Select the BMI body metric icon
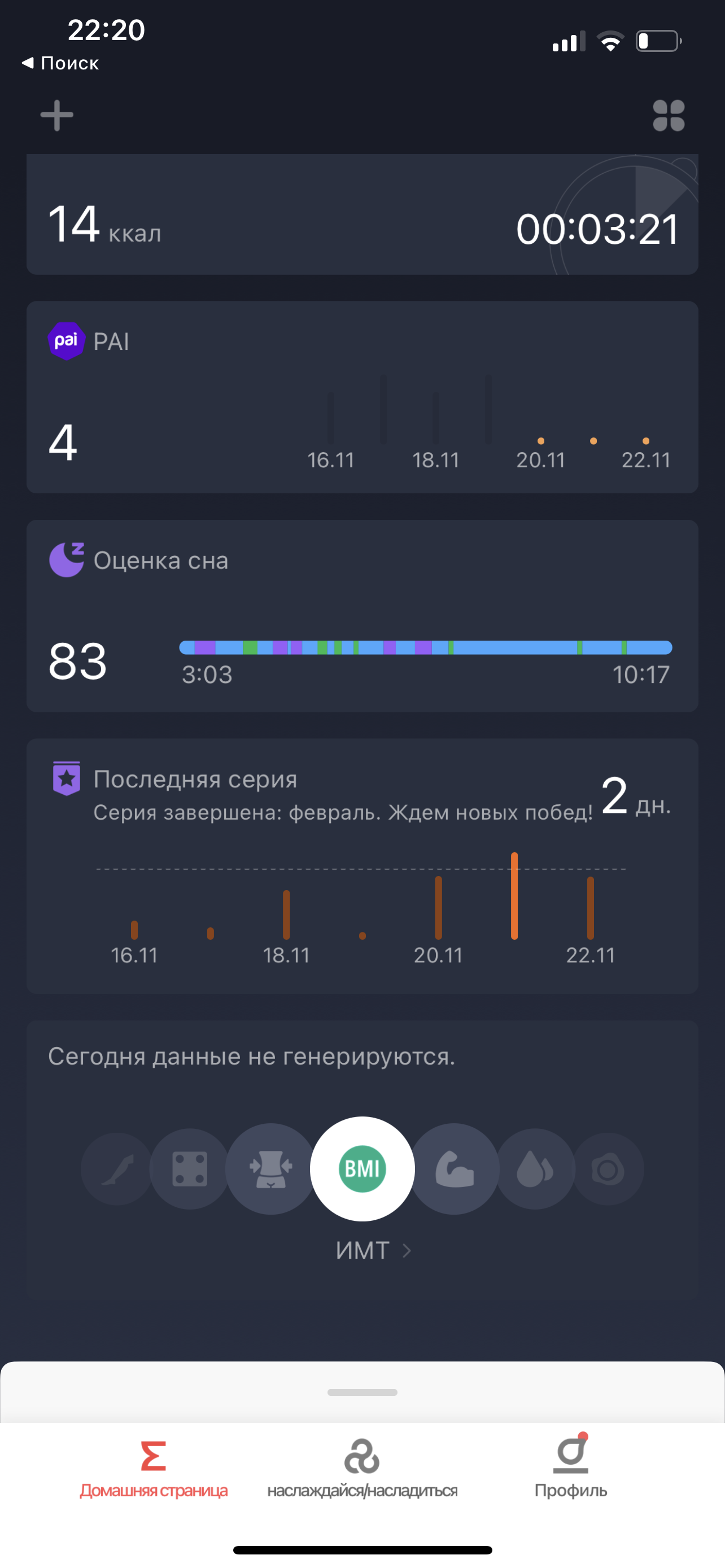The height and width of the screenshot is (1568, 725). tap(362, 1169)
